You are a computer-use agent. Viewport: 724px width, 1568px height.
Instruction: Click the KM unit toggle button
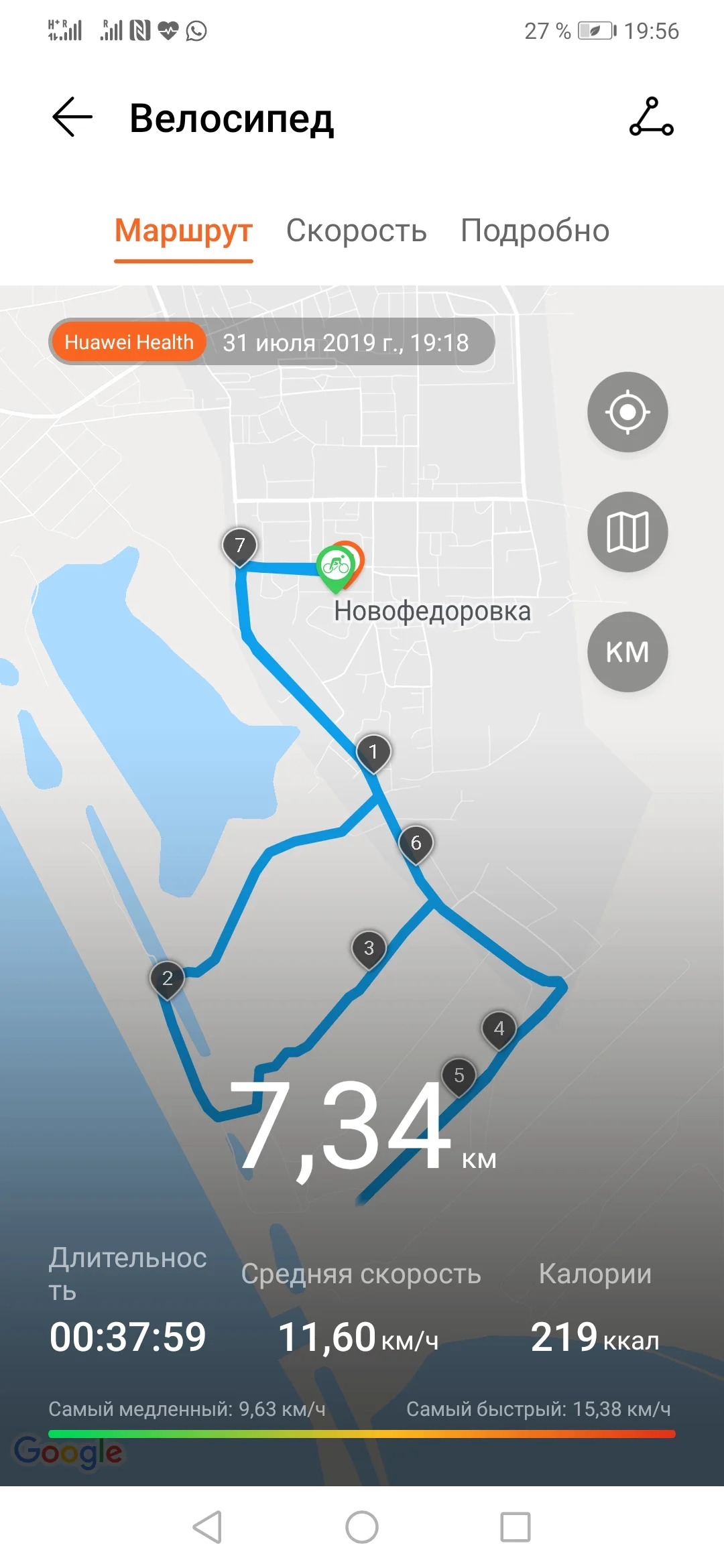627,651
